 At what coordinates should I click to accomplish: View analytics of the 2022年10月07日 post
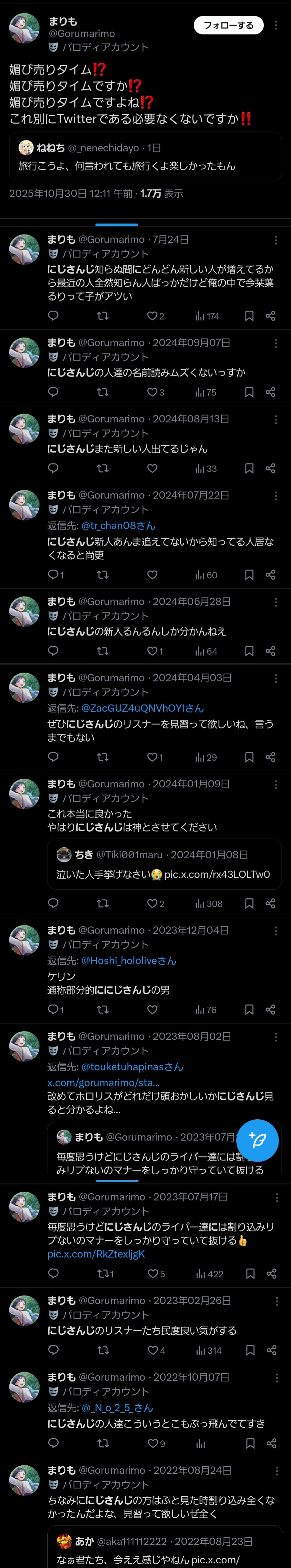[x=200, y=1443]
